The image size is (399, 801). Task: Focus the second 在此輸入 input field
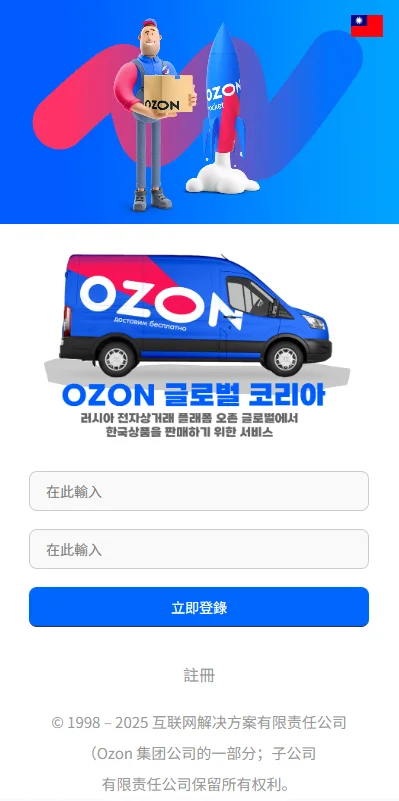[199, 549]
